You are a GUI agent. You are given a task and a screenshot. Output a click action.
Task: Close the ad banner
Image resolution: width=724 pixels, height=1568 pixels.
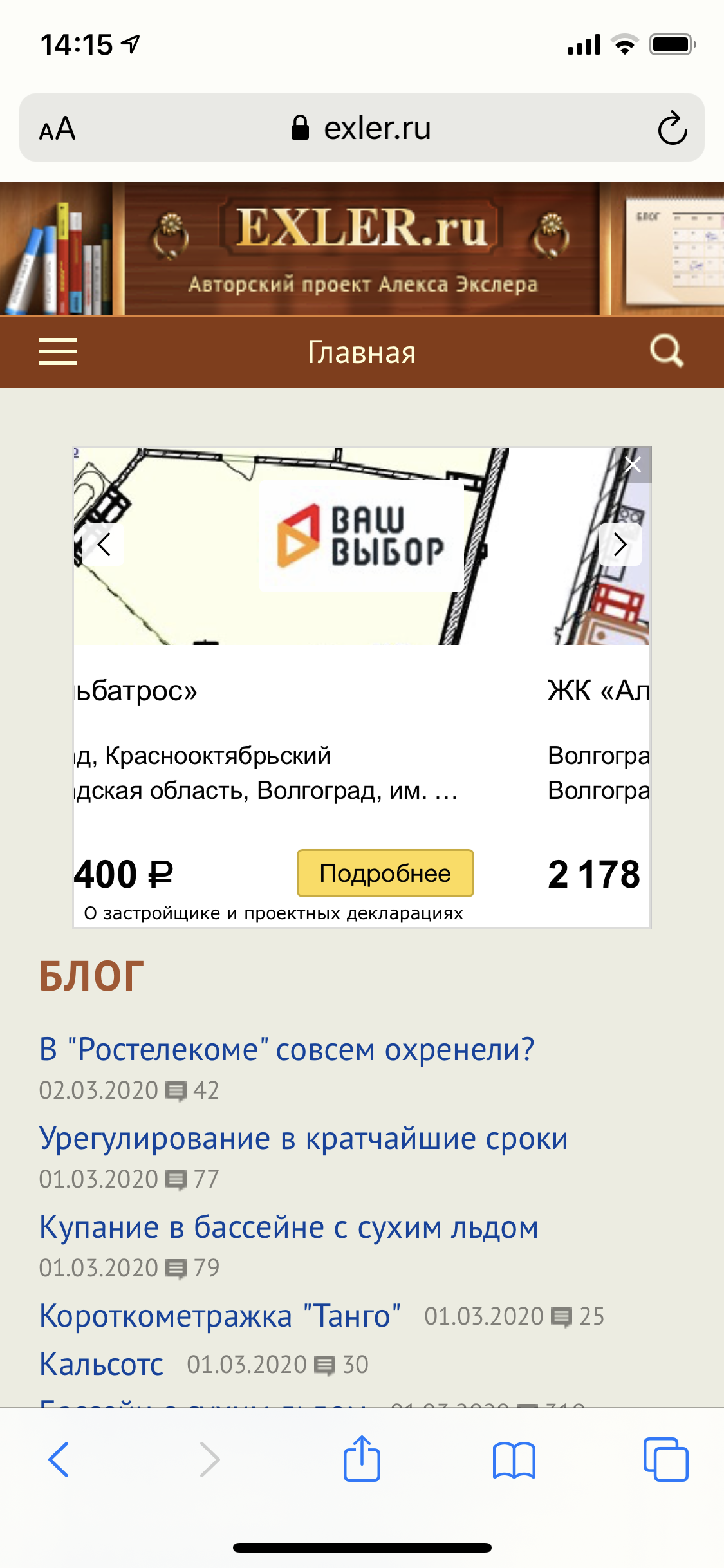coord(633,465)
